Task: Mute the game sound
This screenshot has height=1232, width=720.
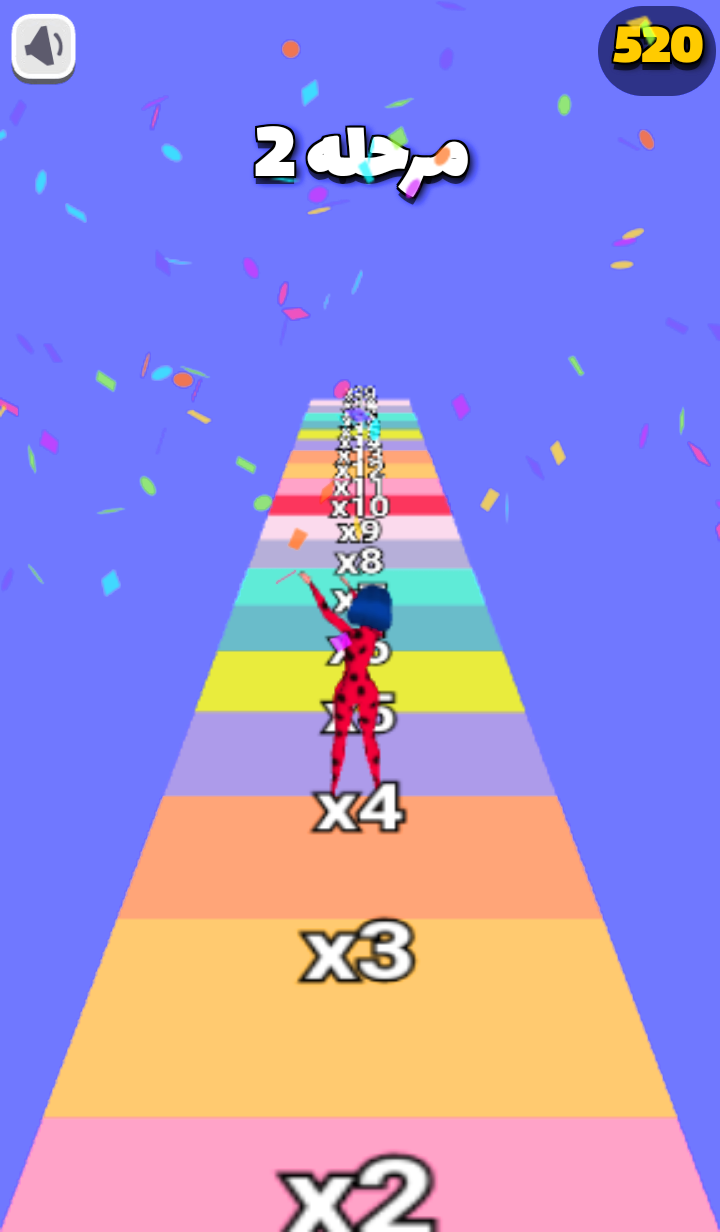Action: pyautogui.click(x=43, y=46)
